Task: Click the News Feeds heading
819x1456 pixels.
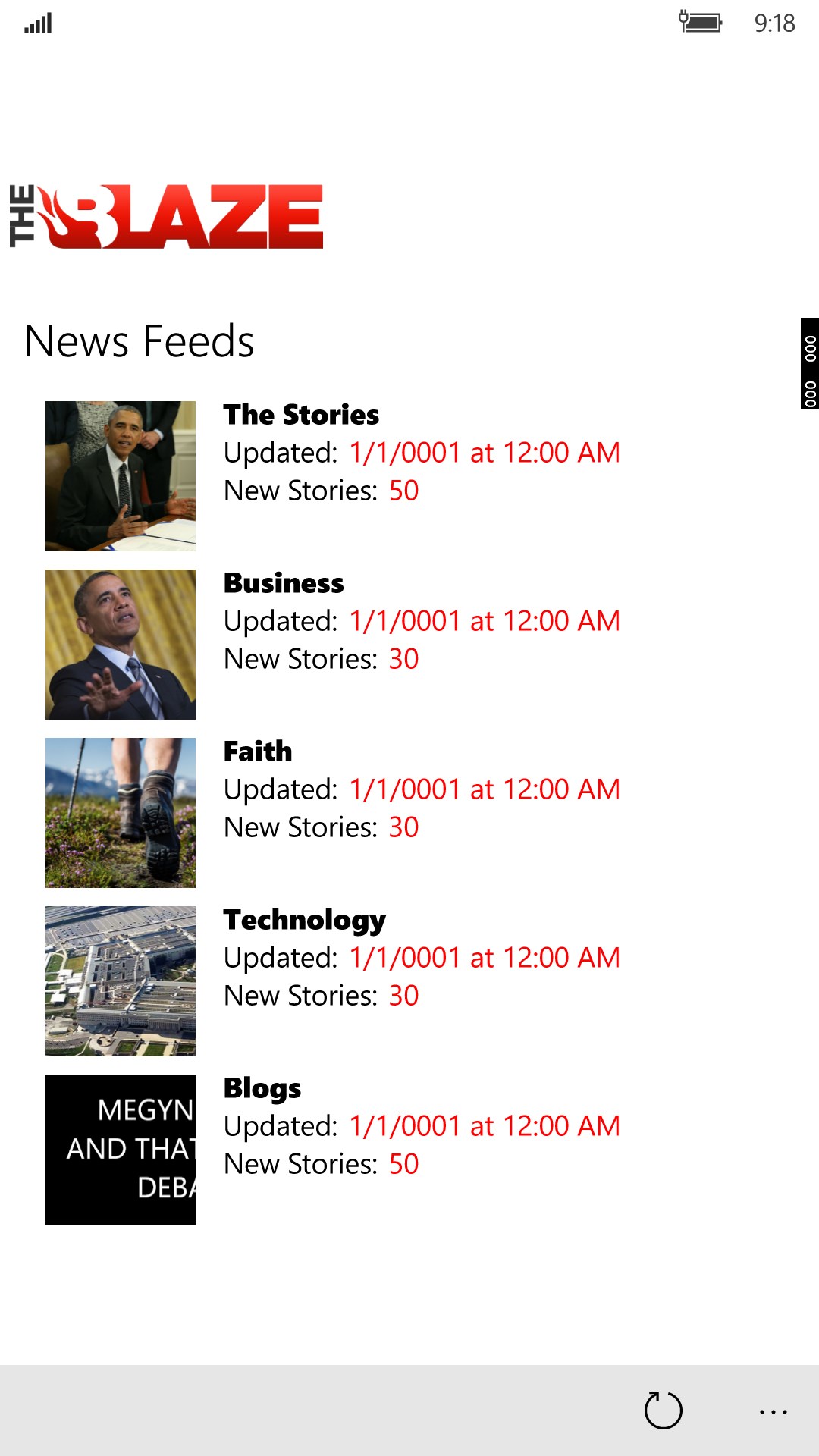Action: click(139, 341)
